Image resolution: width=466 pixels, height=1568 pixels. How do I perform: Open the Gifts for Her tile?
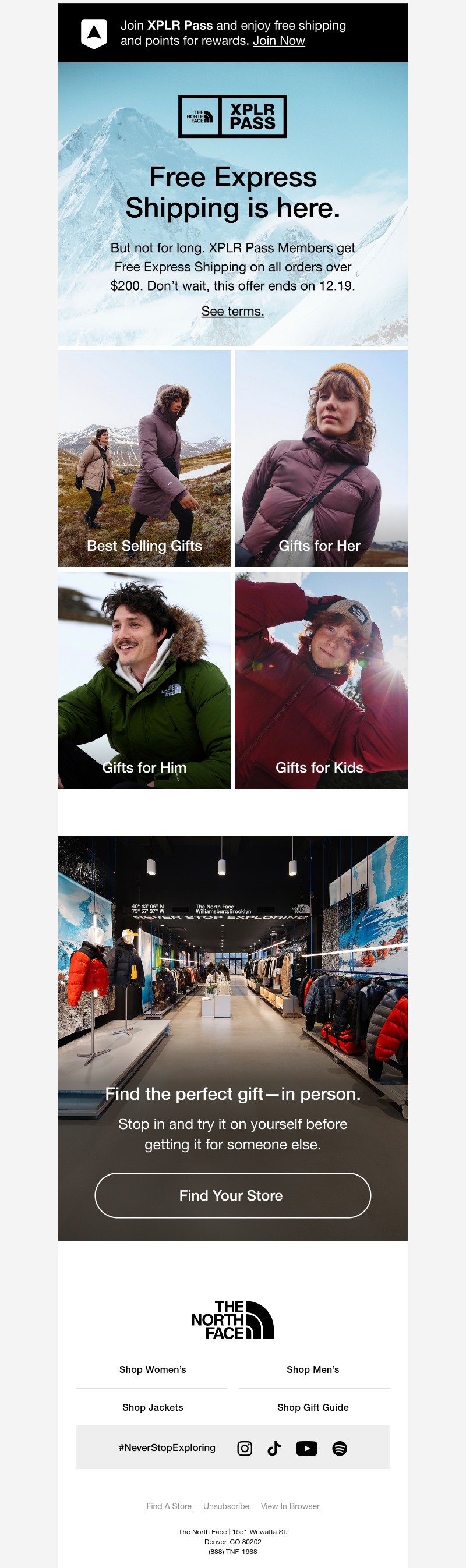321,458
